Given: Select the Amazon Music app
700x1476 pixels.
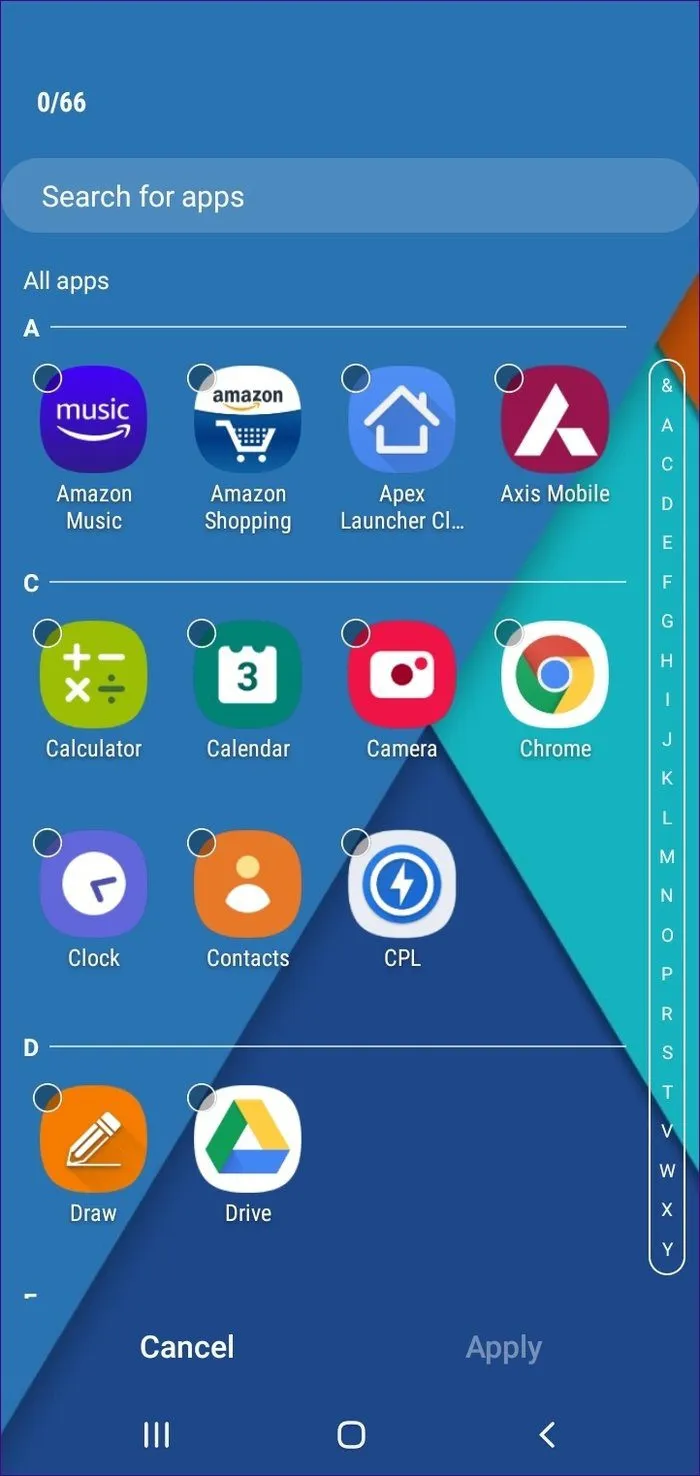Looking at the screenshot, I should 93,420.
